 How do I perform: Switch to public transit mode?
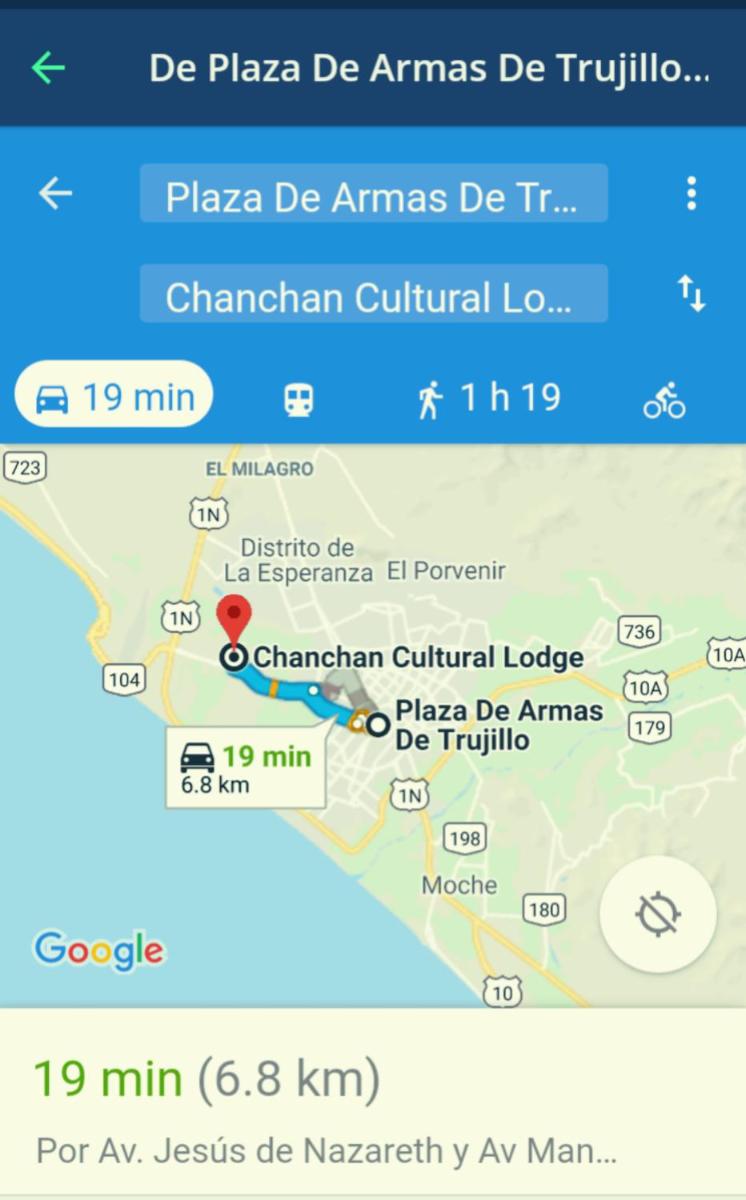click(299, 400)
